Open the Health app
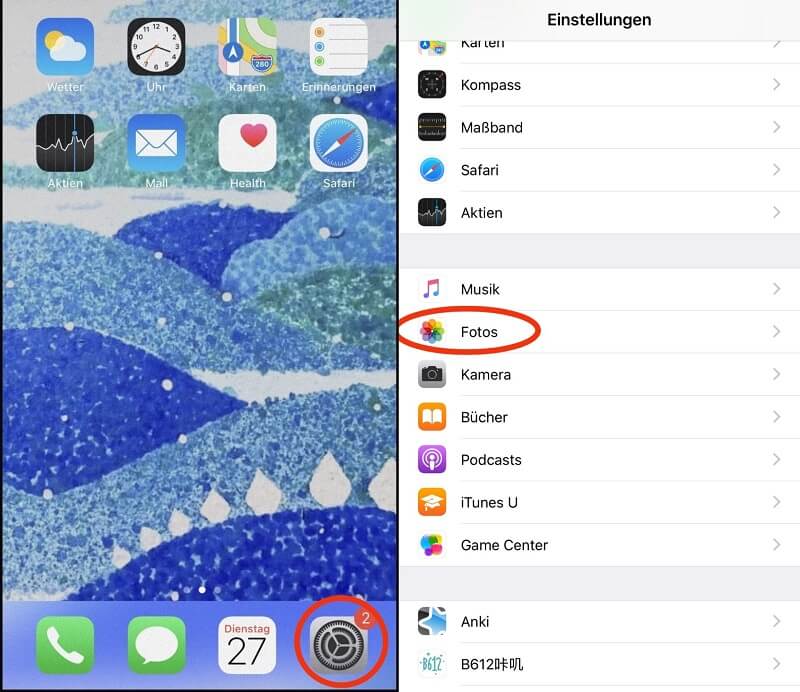 [247, 143]
